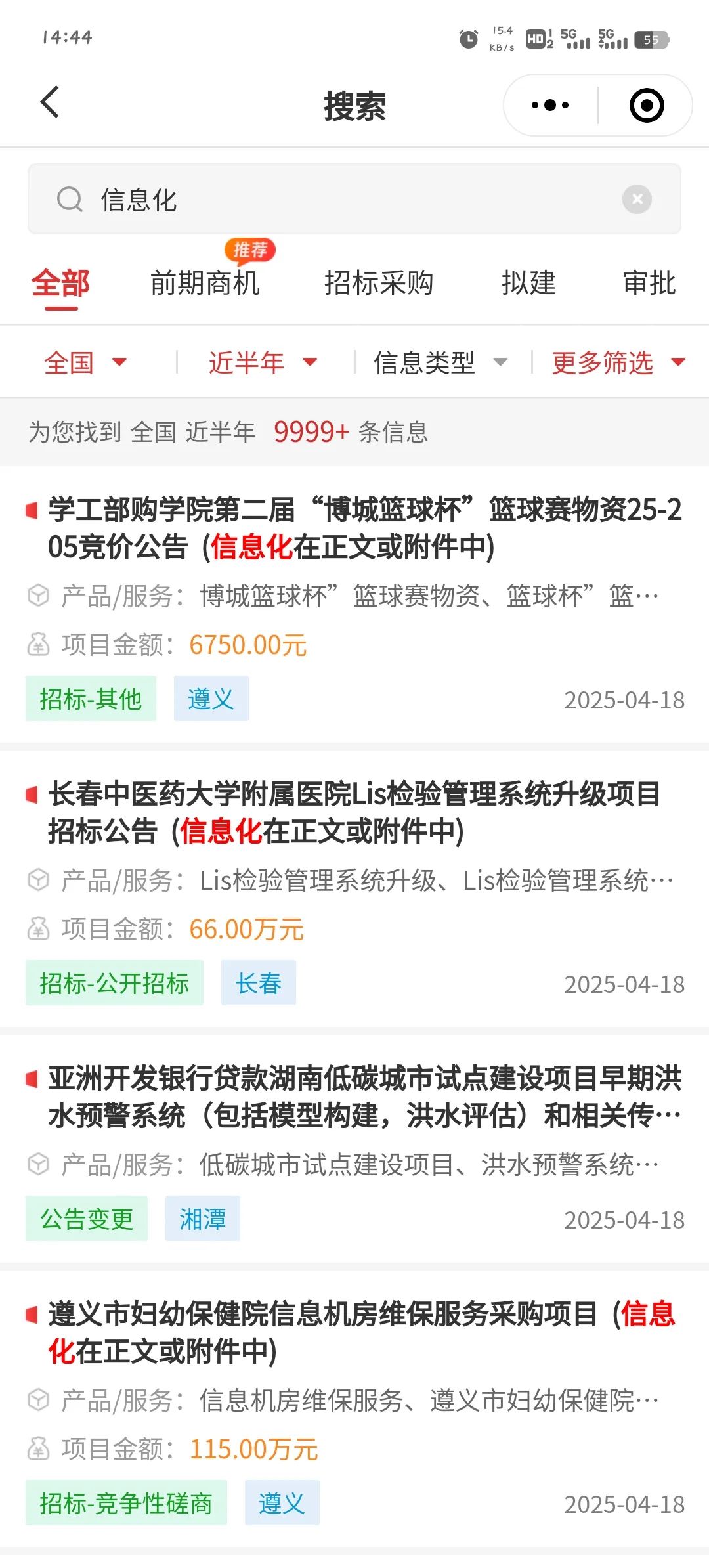Switch to the 前期商机 tab

205,284
